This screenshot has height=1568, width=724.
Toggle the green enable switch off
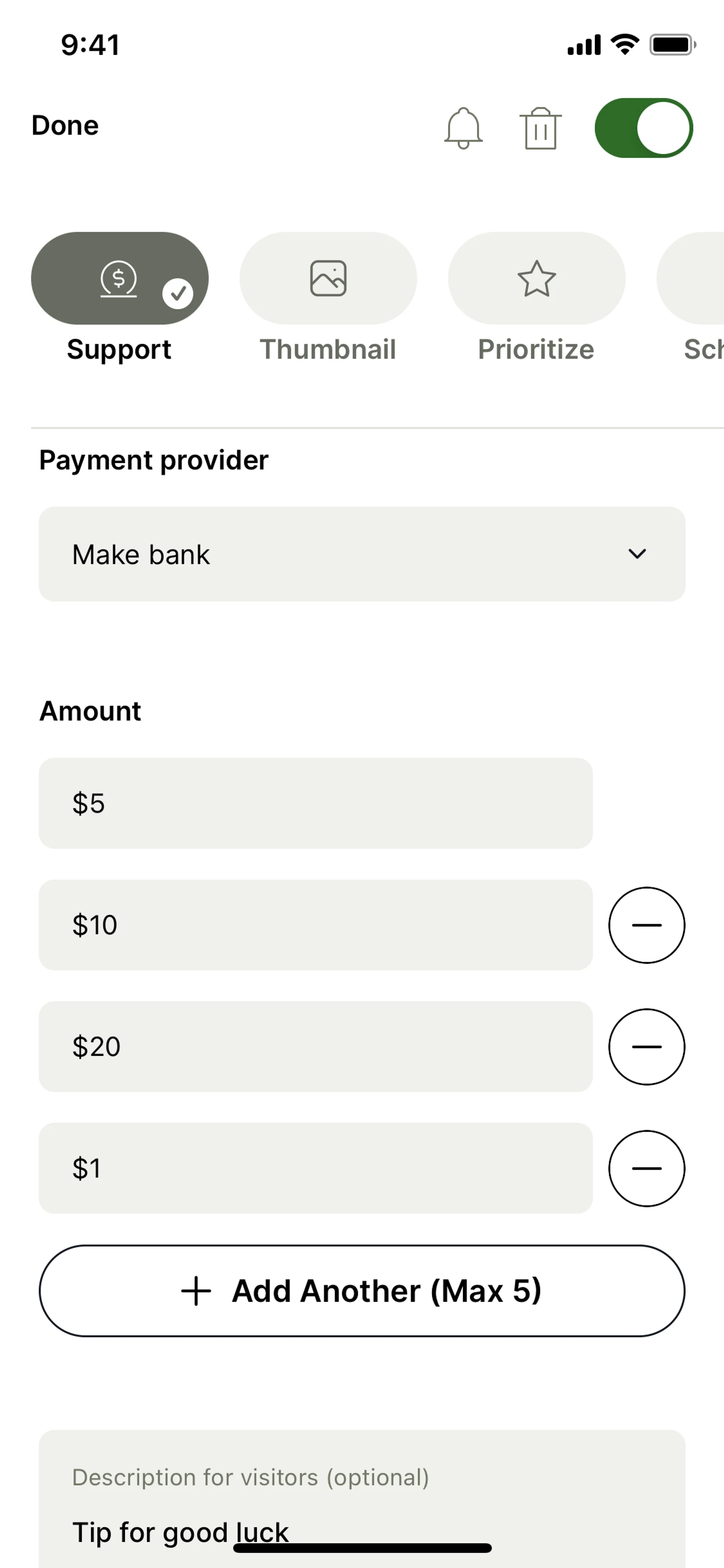pos(643,128)
